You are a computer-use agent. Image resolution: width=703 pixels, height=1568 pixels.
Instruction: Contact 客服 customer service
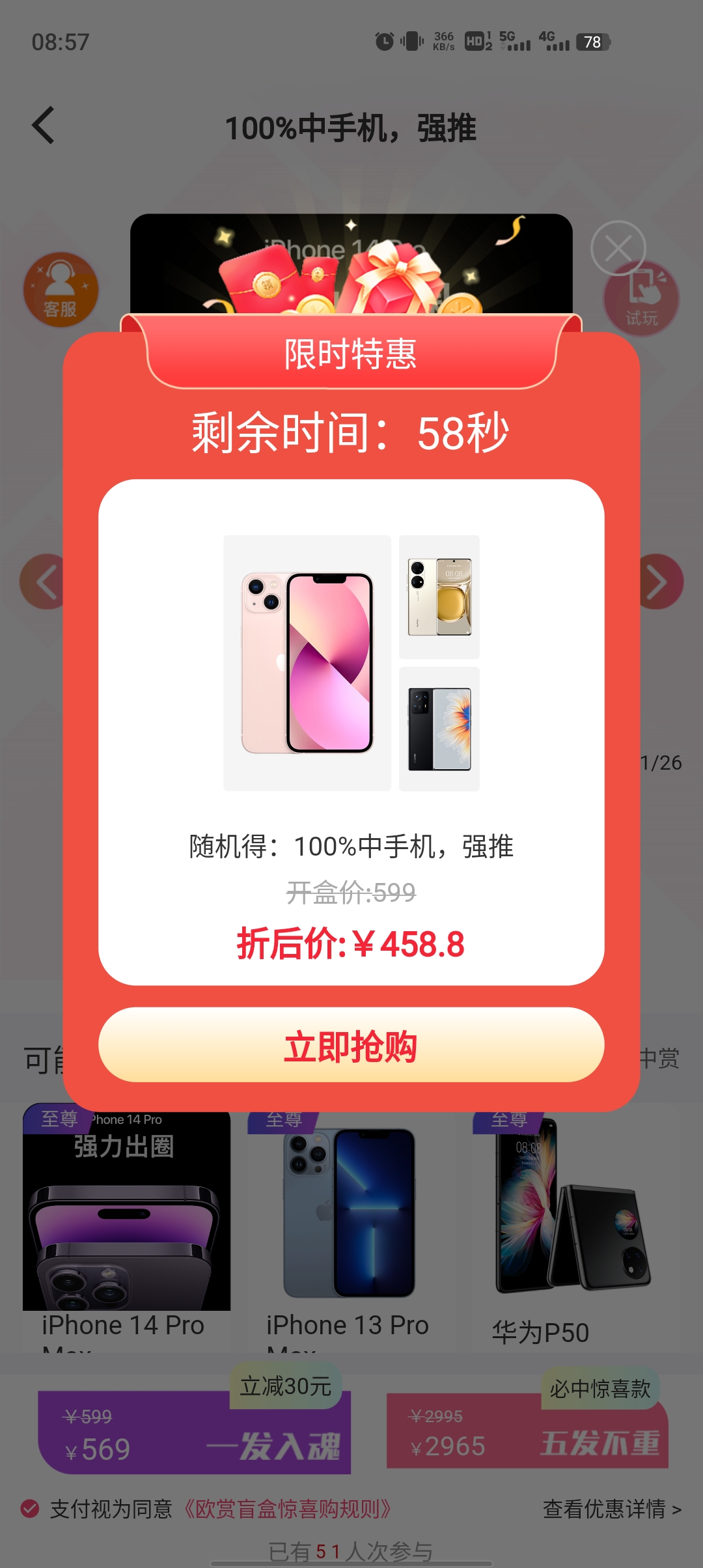pos(61,290)
